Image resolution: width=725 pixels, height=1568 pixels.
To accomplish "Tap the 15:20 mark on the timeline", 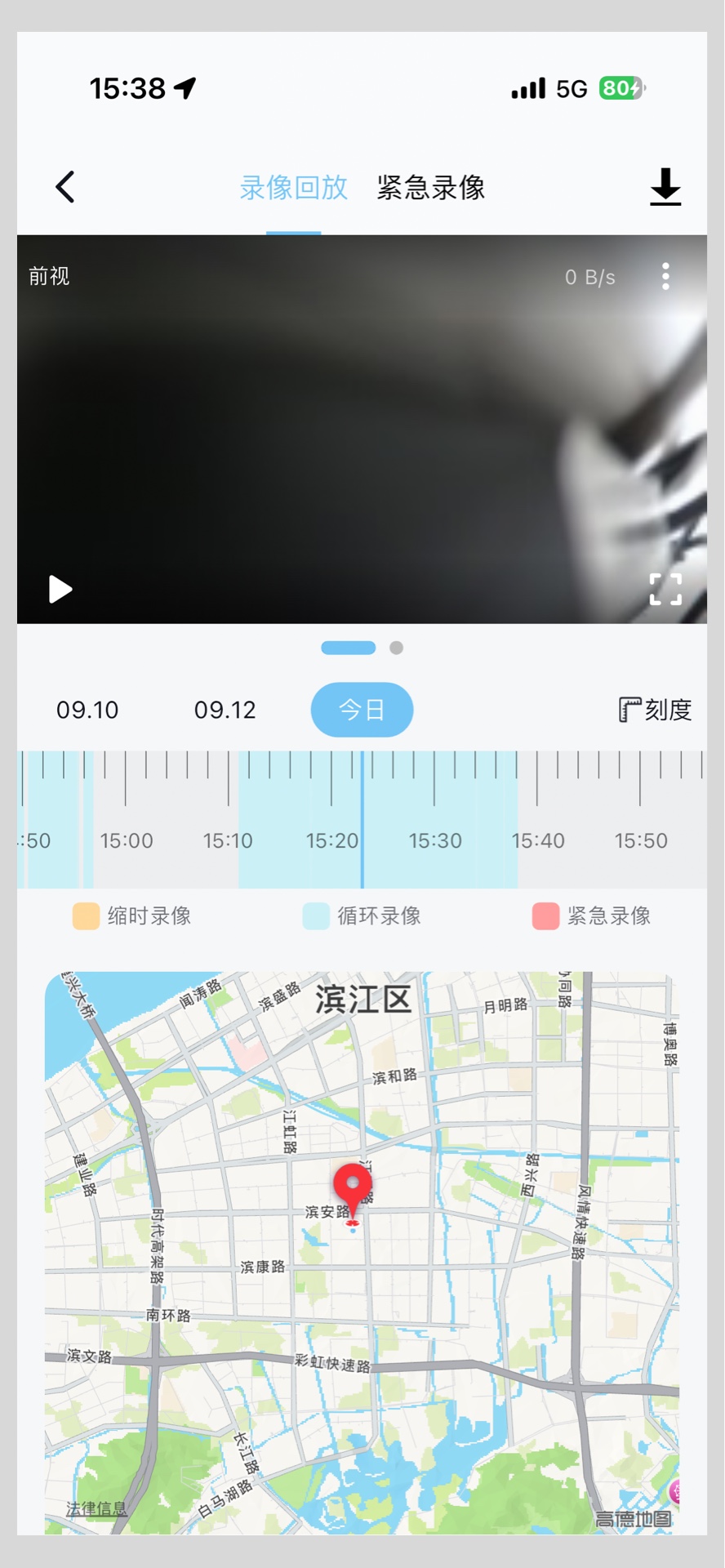I will coord(332,840).
